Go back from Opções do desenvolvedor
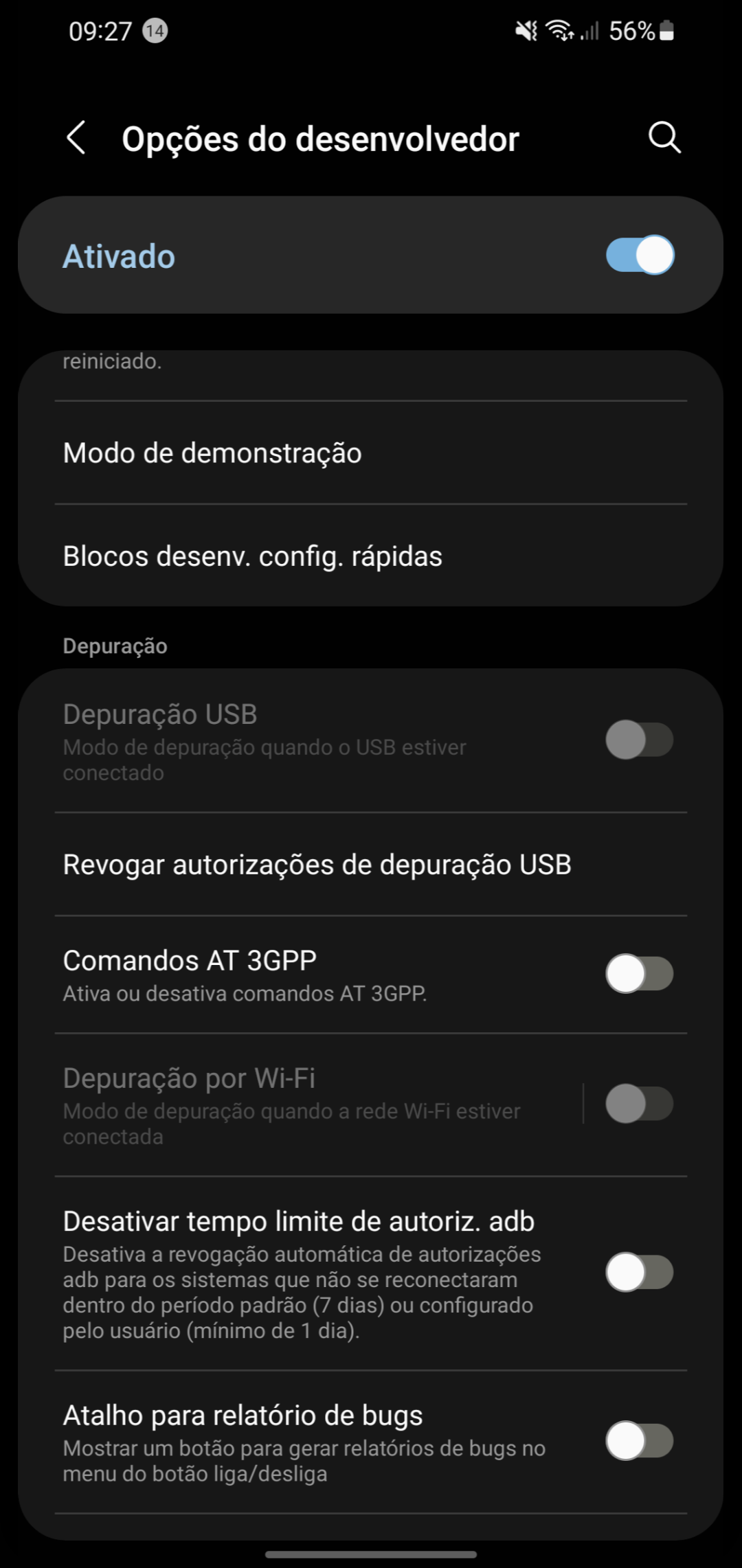742x1568 pixels. pyautogui.click(x=76, y=138)
